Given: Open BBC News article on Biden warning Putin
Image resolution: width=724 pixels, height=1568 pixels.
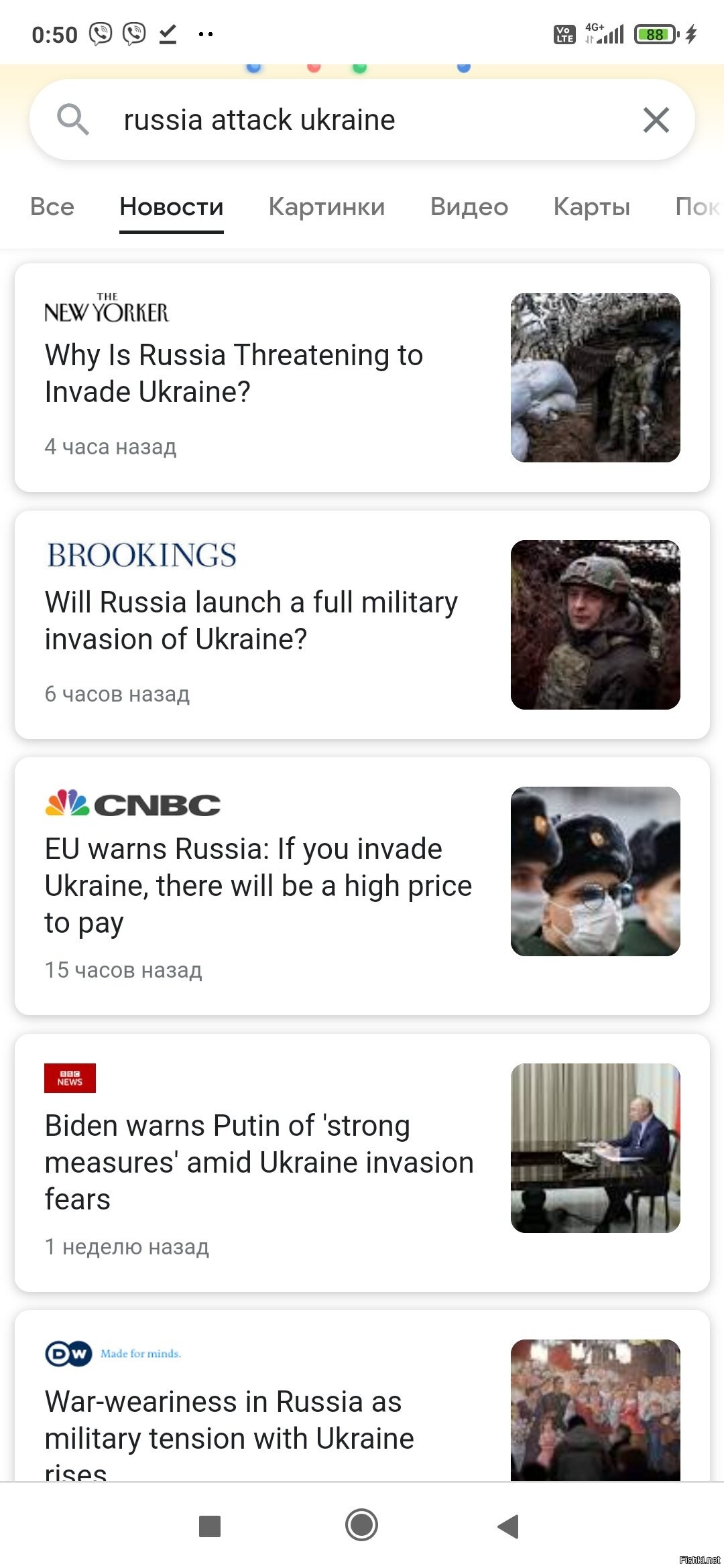Looking at the screenshot, I should (362, 1163).
